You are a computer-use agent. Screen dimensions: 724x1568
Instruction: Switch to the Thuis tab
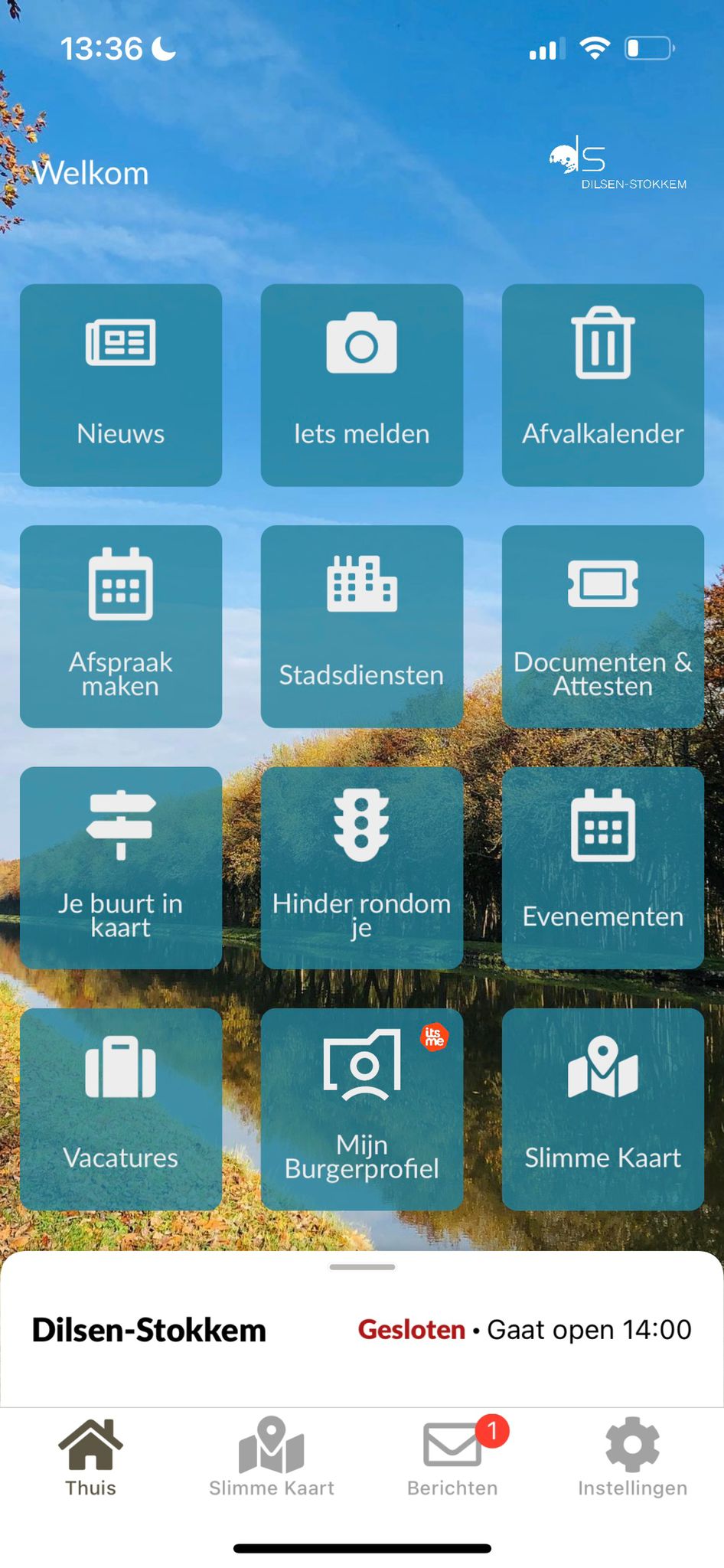coord(90,1458)
